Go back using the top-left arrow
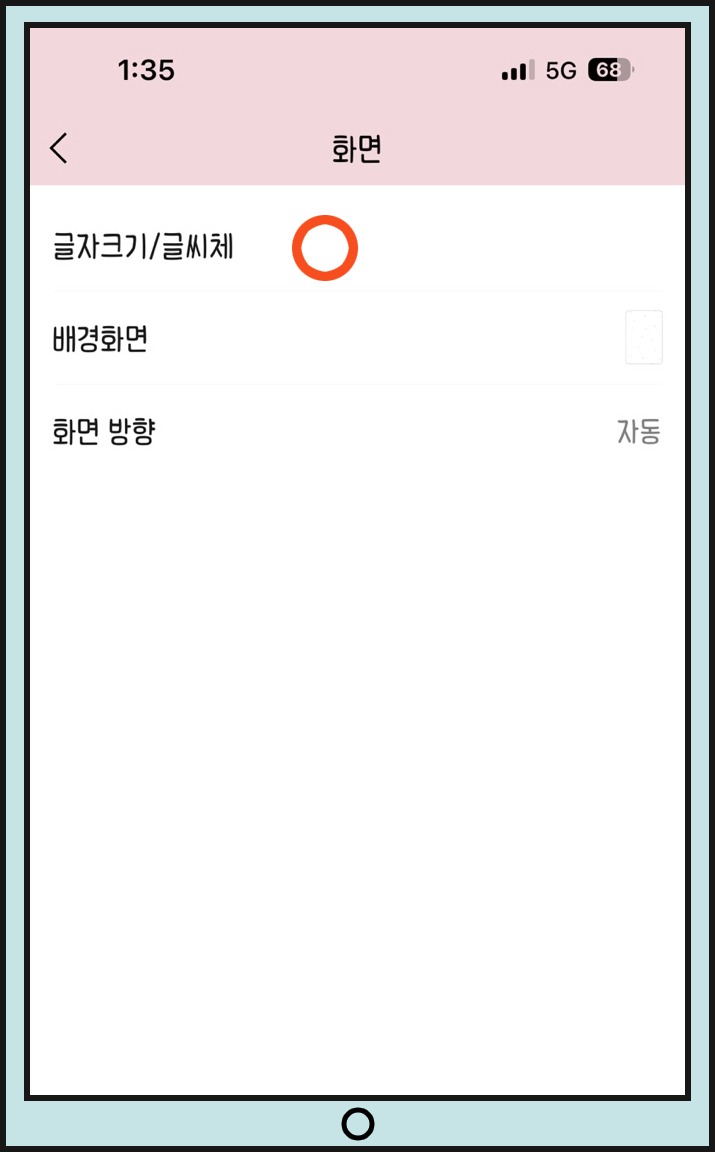The image size is (715, 1152). pyautogui.click(x=59, y=148)
